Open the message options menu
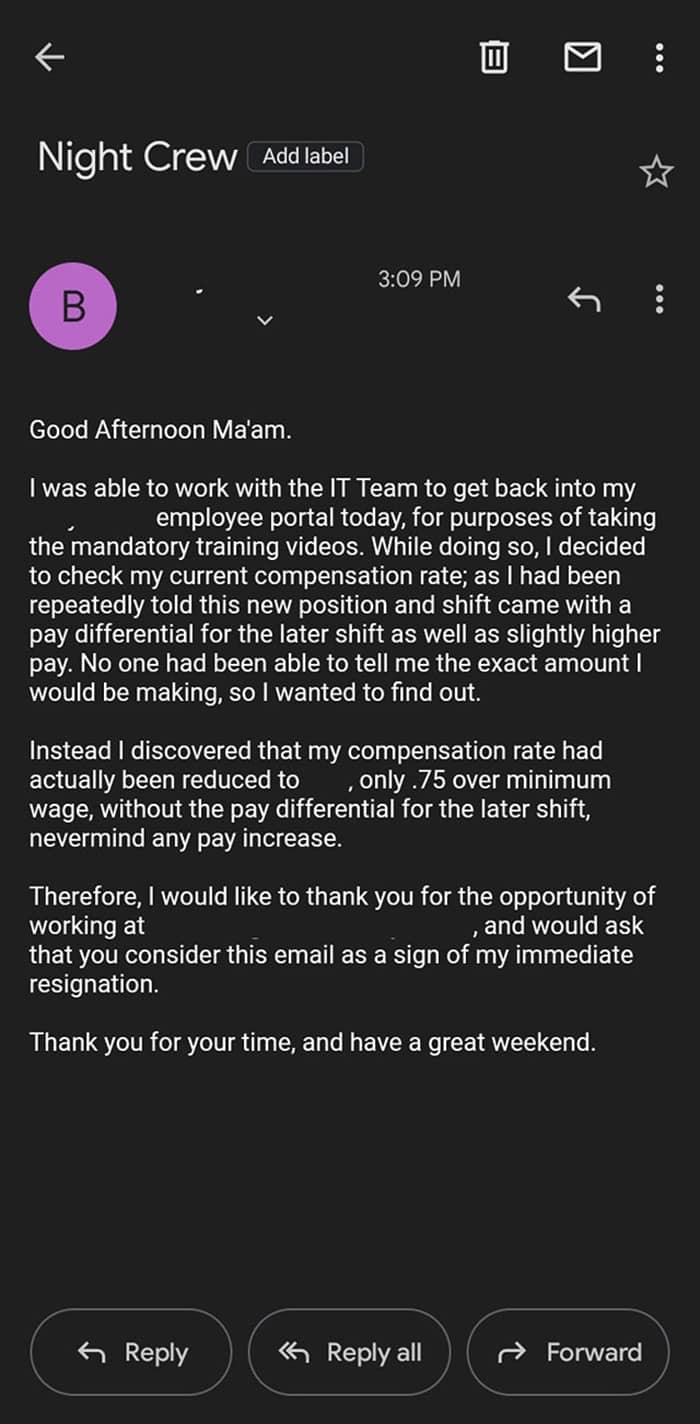The image size is (700, 1424). click(659, 298)
